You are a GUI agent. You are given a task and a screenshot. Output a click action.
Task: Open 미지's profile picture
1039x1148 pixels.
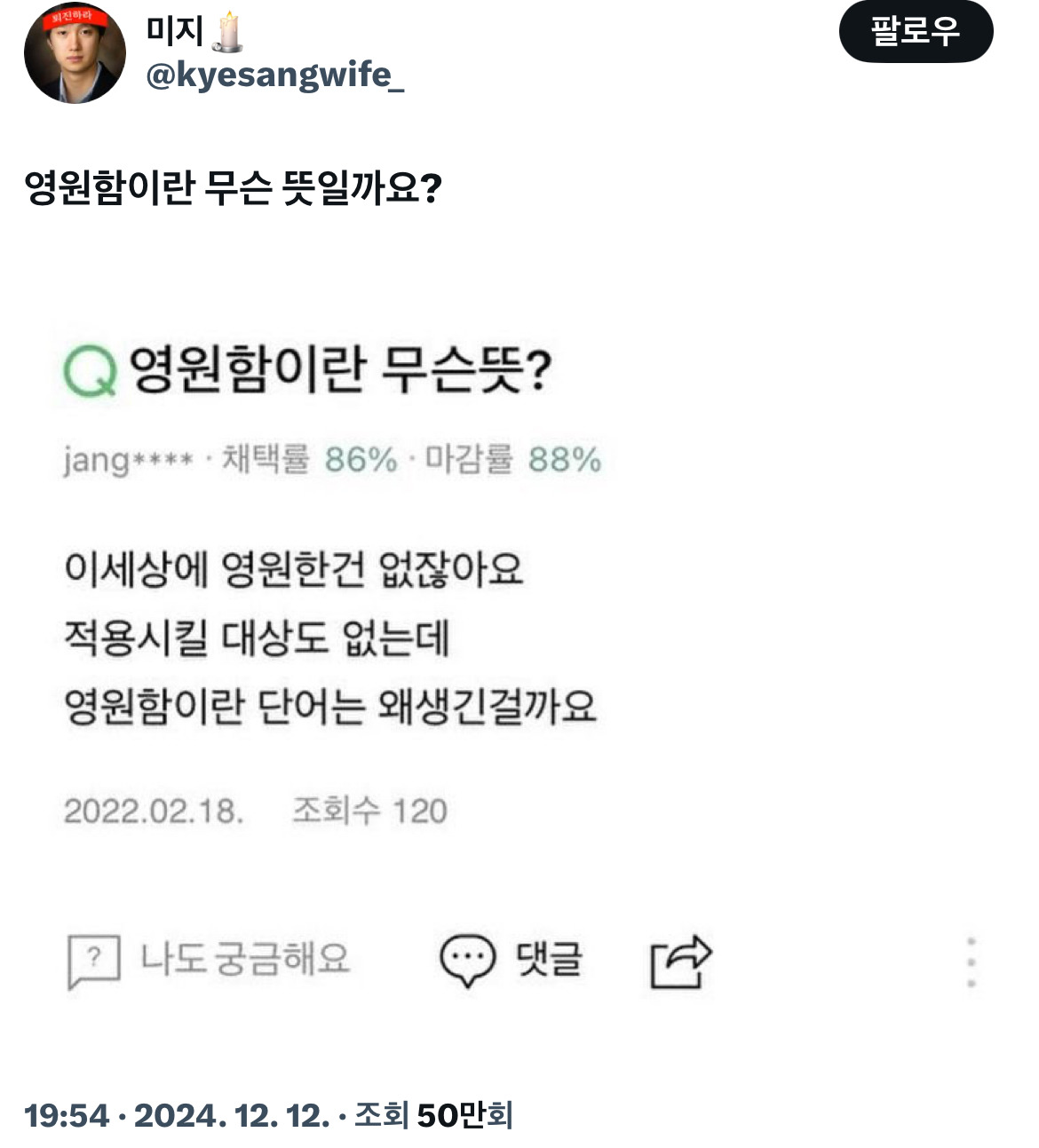pyautogui.click(x=75, y=53)
